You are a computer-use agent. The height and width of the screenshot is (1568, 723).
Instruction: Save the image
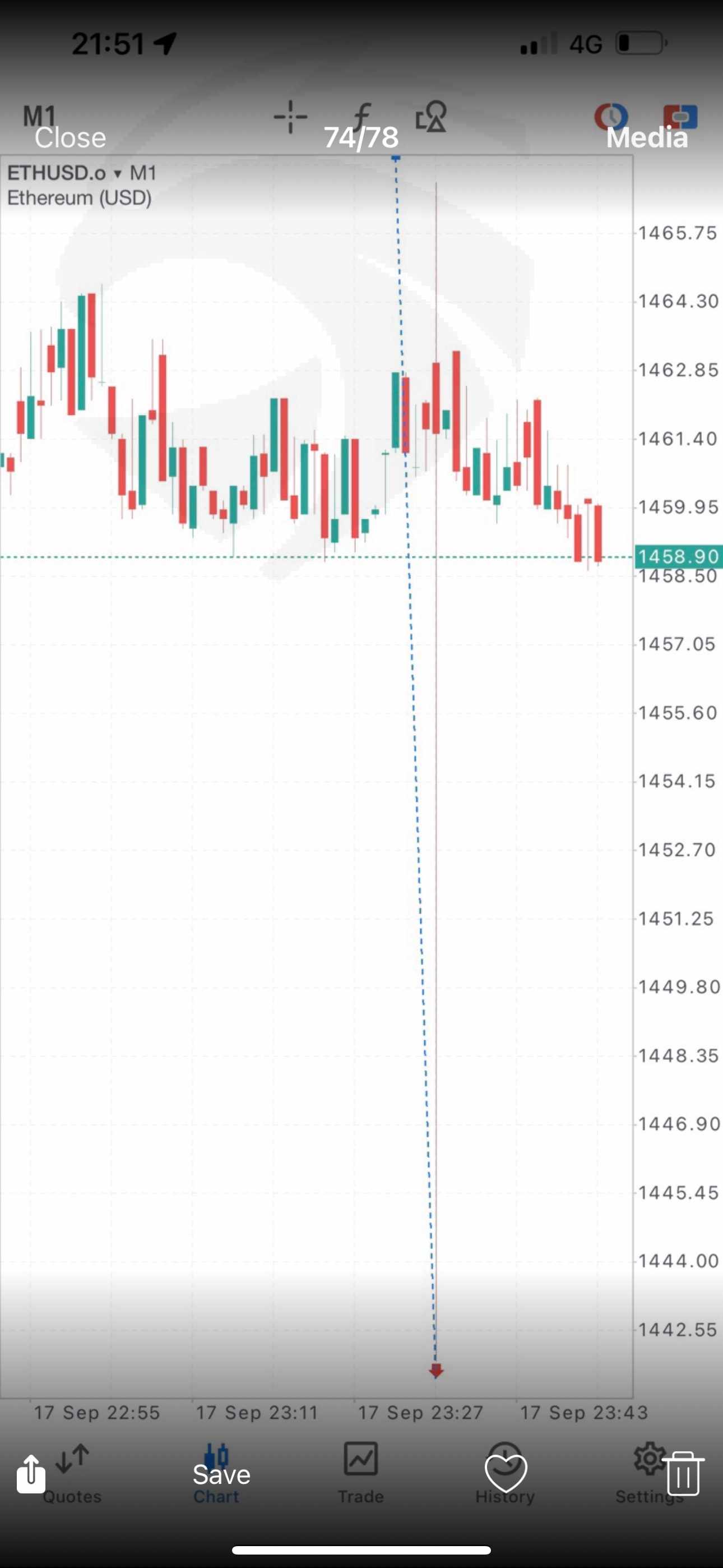pos(221,1474)
